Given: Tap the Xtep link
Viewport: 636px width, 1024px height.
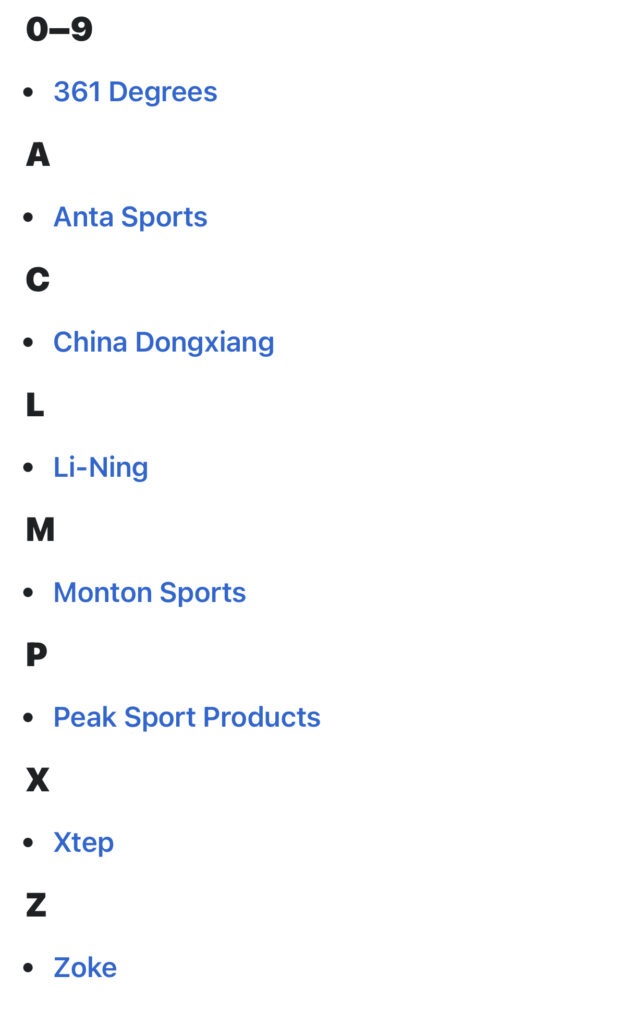Looking at the screenshot, I should pyautogui.click(x=83, y=842).
